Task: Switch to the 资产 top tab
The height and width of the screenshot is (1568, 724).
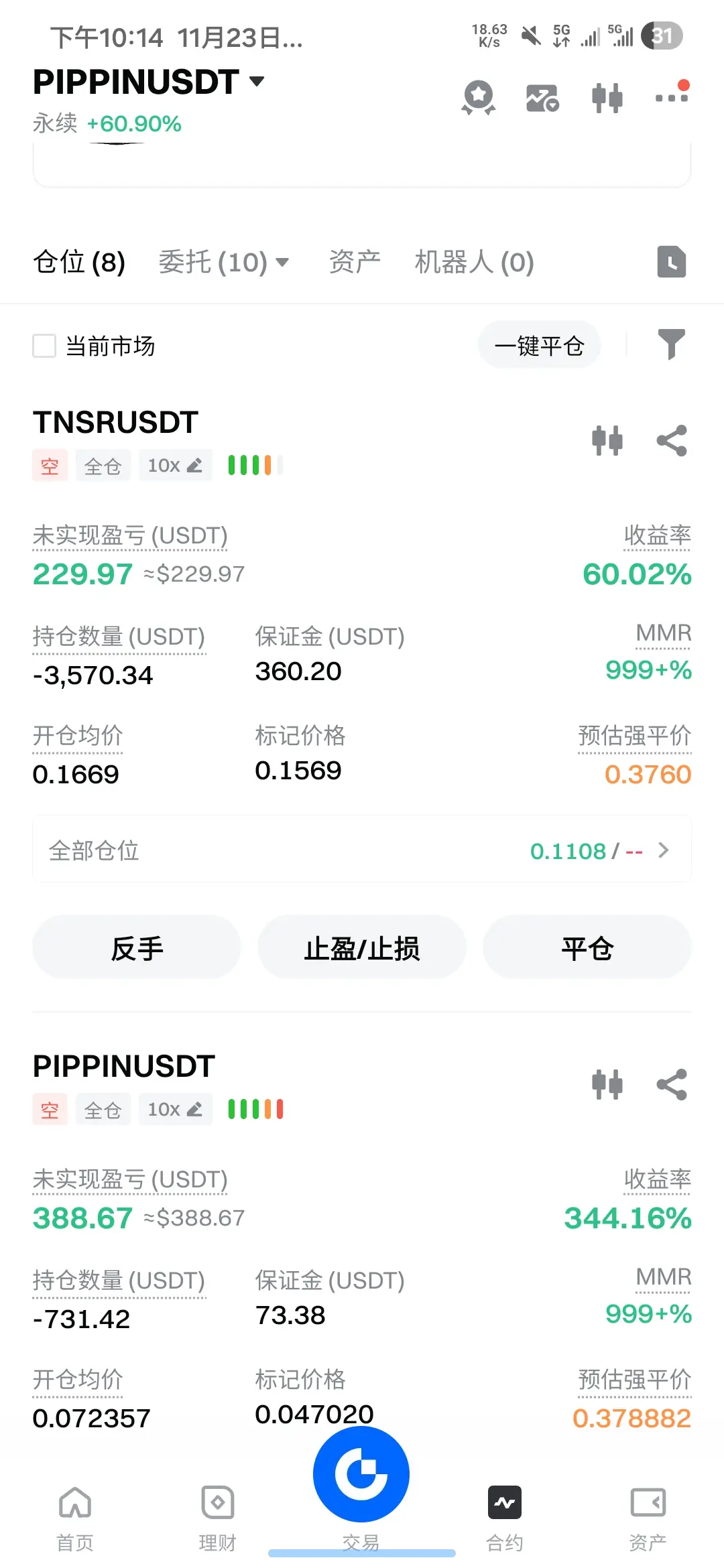Action: click(x=355, y=262)
